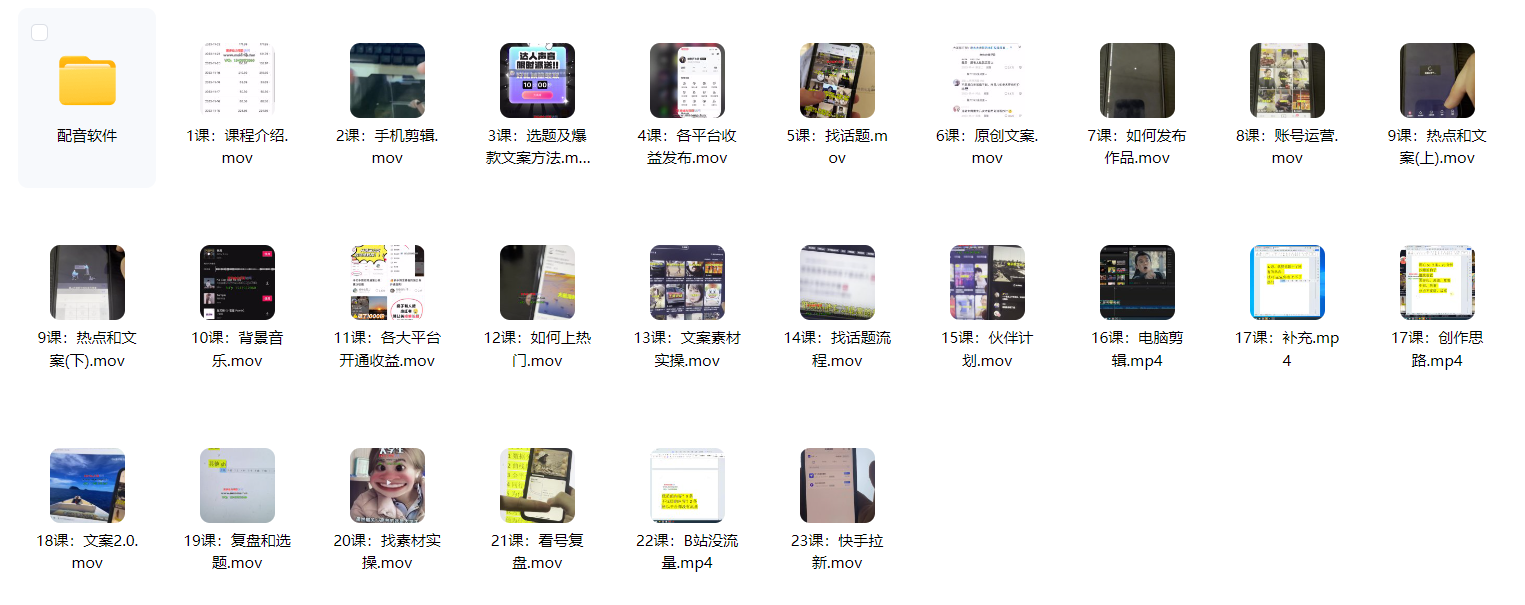The height and width of the screenshot is (605, 1525).
Task: Open 23课：快手拉新.mov
Action: coord(837,485)
